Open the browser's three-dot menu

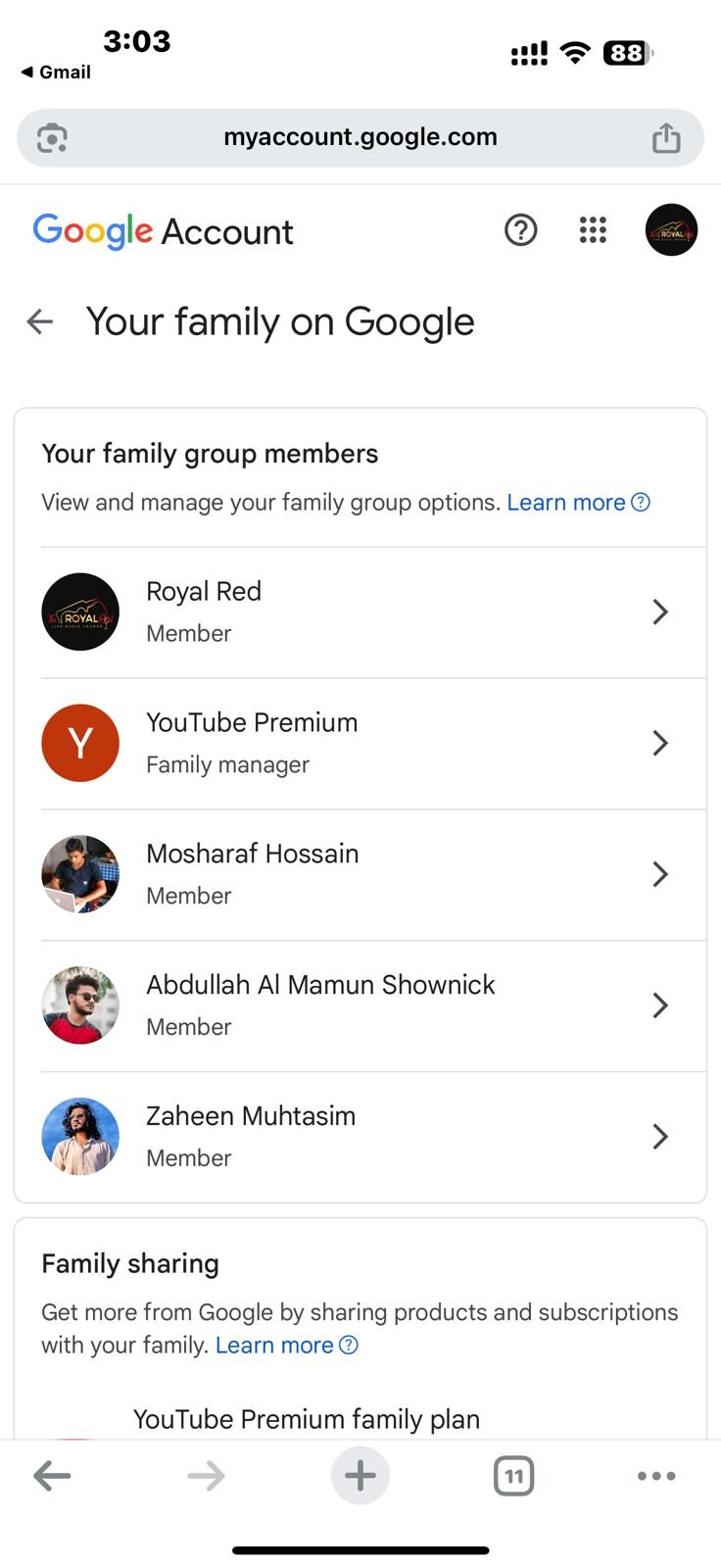[x=656, y=1476]
